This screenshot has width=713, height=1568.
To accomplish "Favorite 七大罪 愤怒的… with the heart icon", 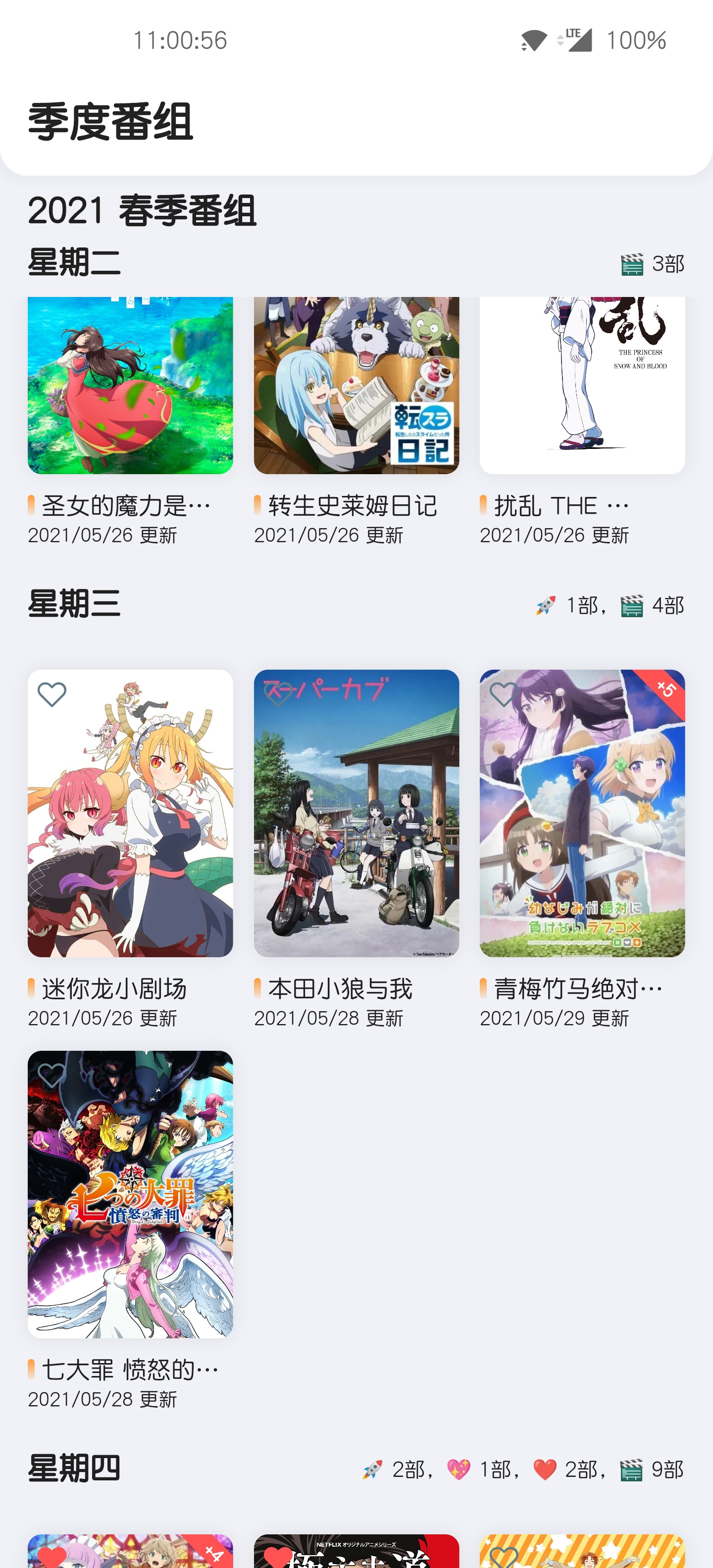I will pos(52,1076).
